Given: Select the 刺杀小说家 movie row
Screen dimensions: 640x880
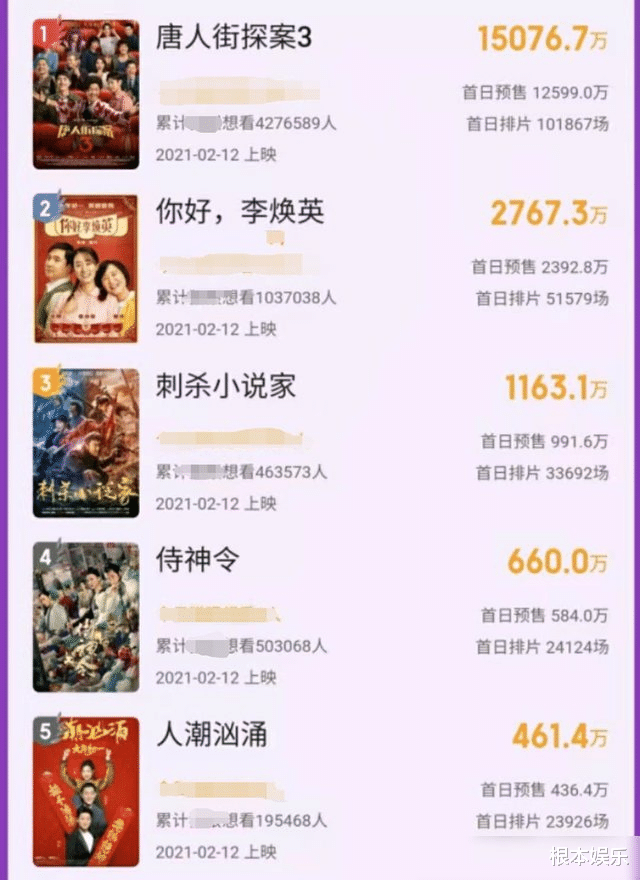Looking at the screenshot, I should (x=226, y=386).
